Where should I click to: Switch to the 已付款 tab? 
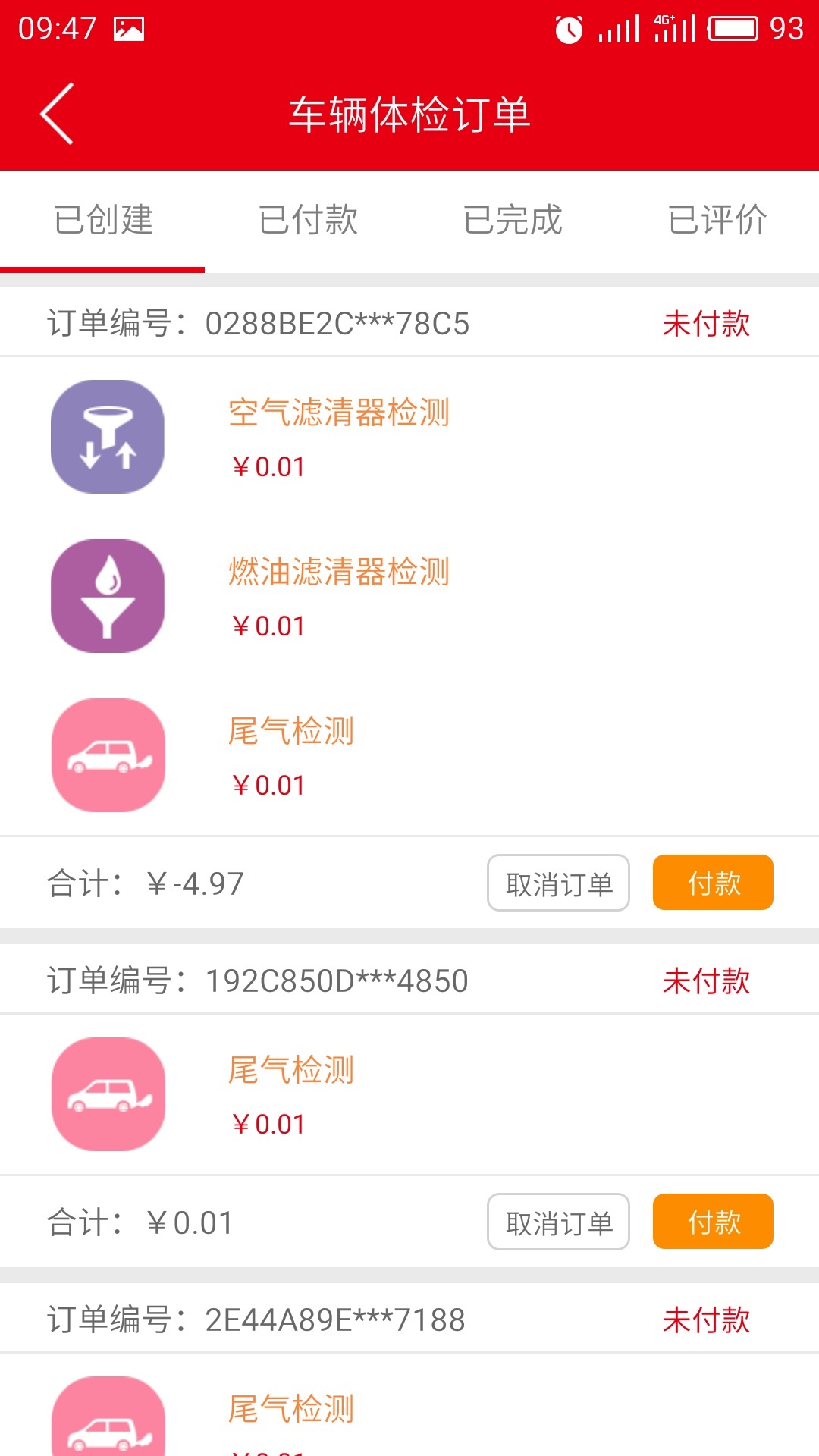coord(308,220)
